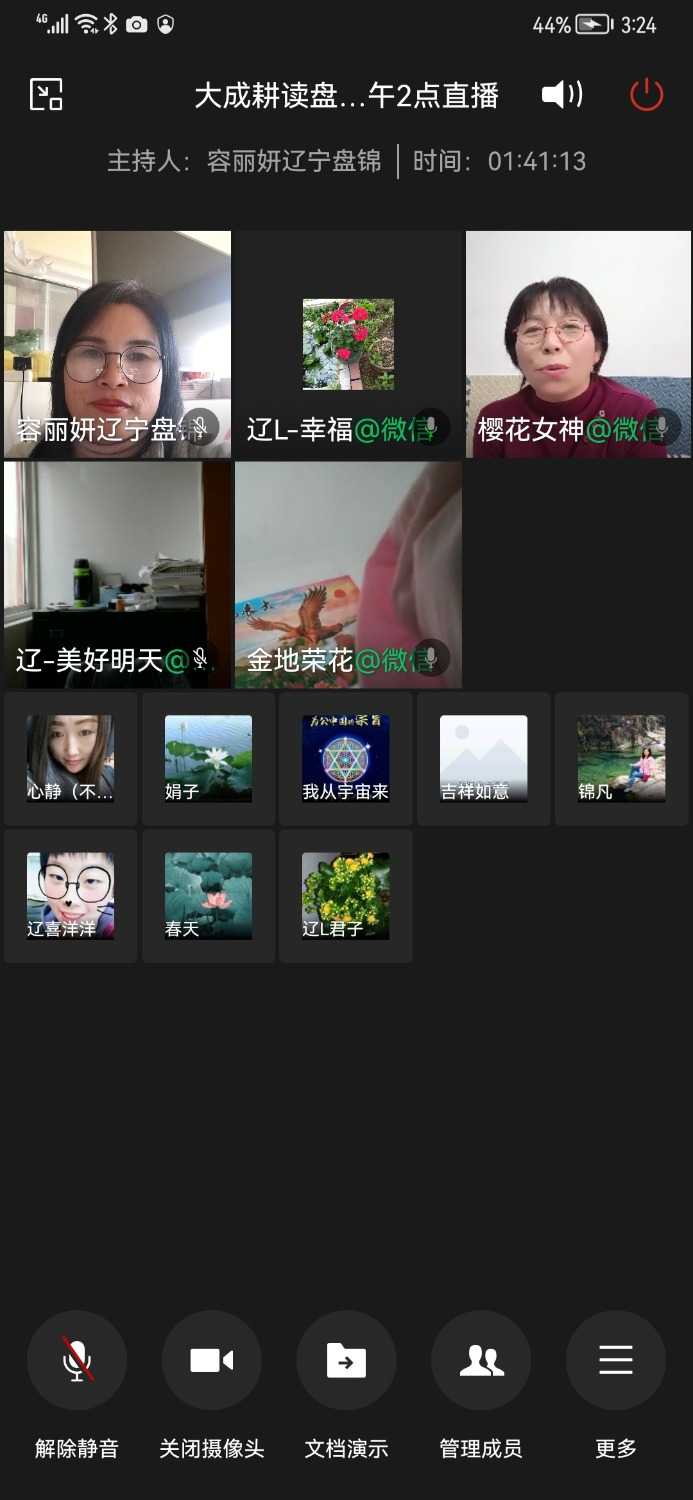Minimize the meeting window

[x=46, y=95]
